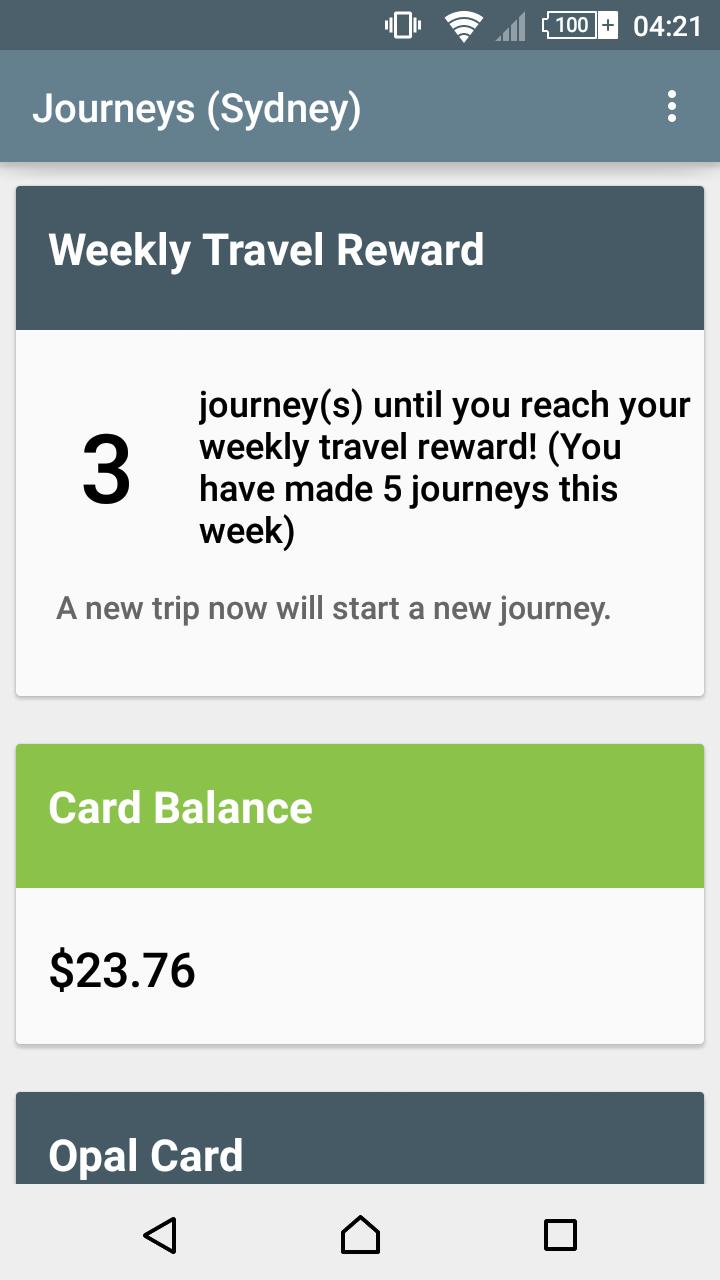720x1280 pixels.
Task: Tap the cellular signal strength icon
Action: pyautogui.click(x=511, y=25)
